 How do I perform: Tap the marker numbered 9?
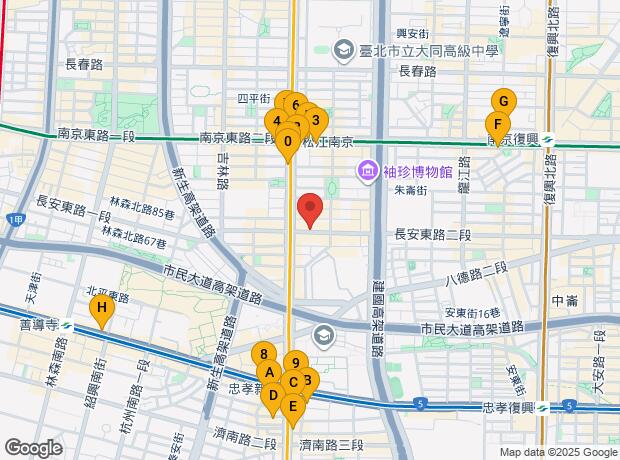pos(294,363)
